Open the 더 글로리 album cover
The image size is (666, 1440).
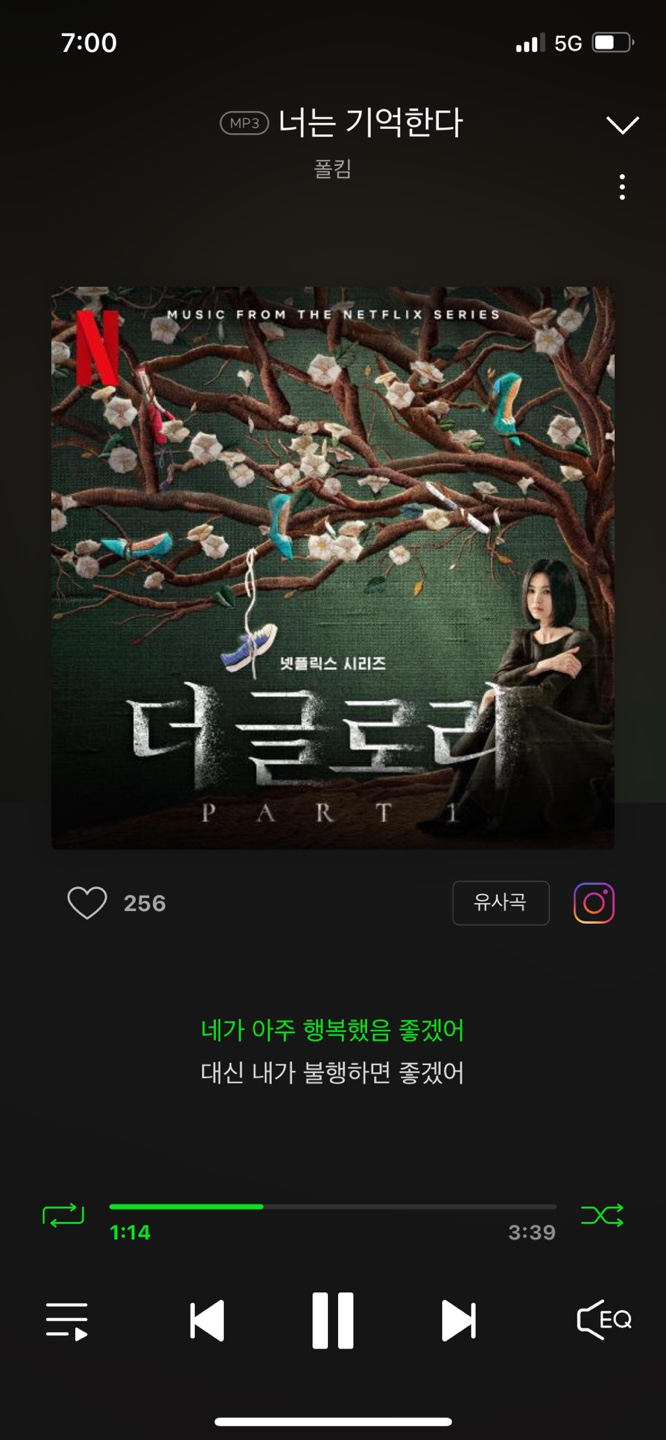[333, 568]
